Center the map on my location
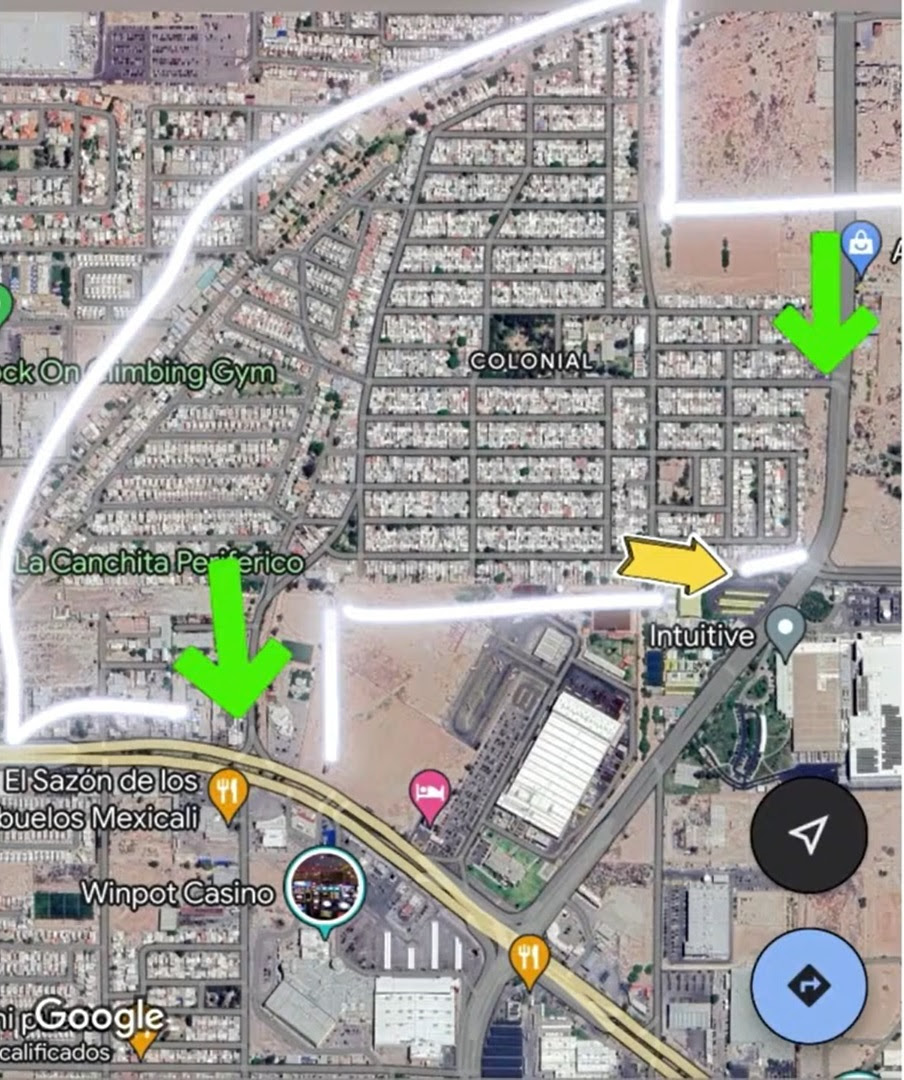The width and height of the screenshot is (904, 1080). 808,834
